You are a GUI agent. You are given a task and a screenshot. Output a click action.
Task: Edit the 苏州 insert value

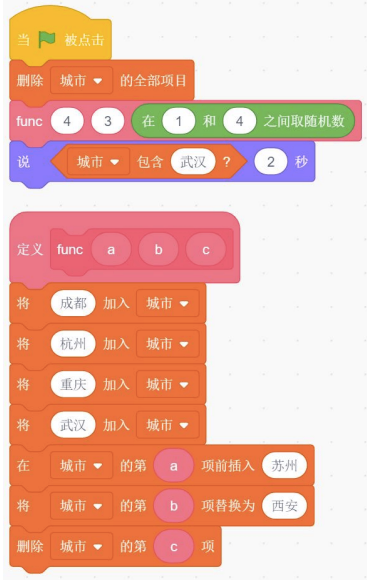(284, 465)
